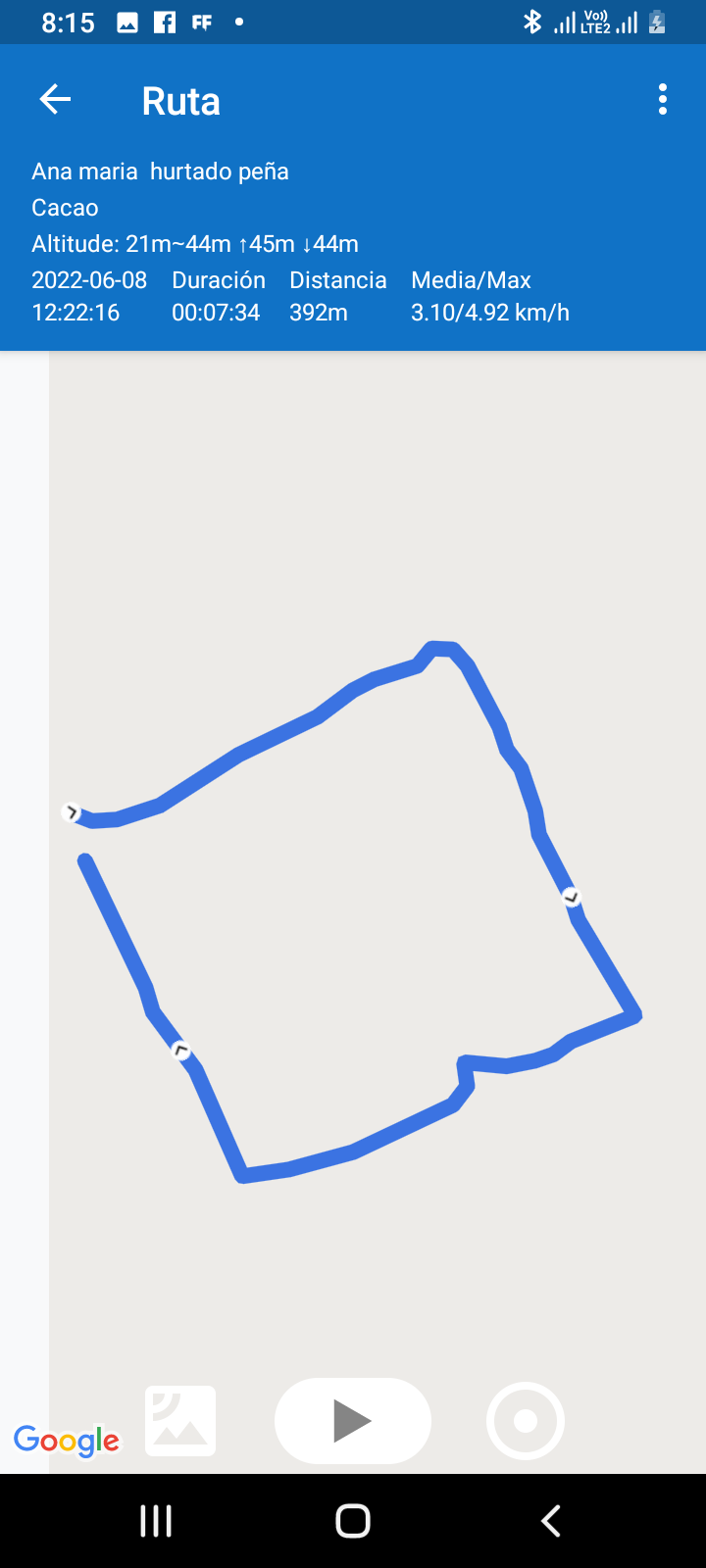Tap the circular record location button
The height and width of the screenshot is (1568, 706).
point(526,1421)
